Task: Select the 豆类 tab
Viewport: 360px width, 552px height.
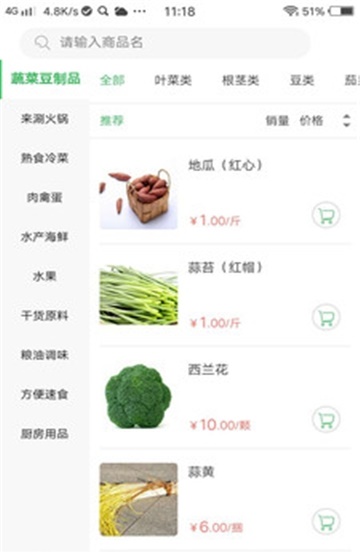Action: [x=302, y=80]
